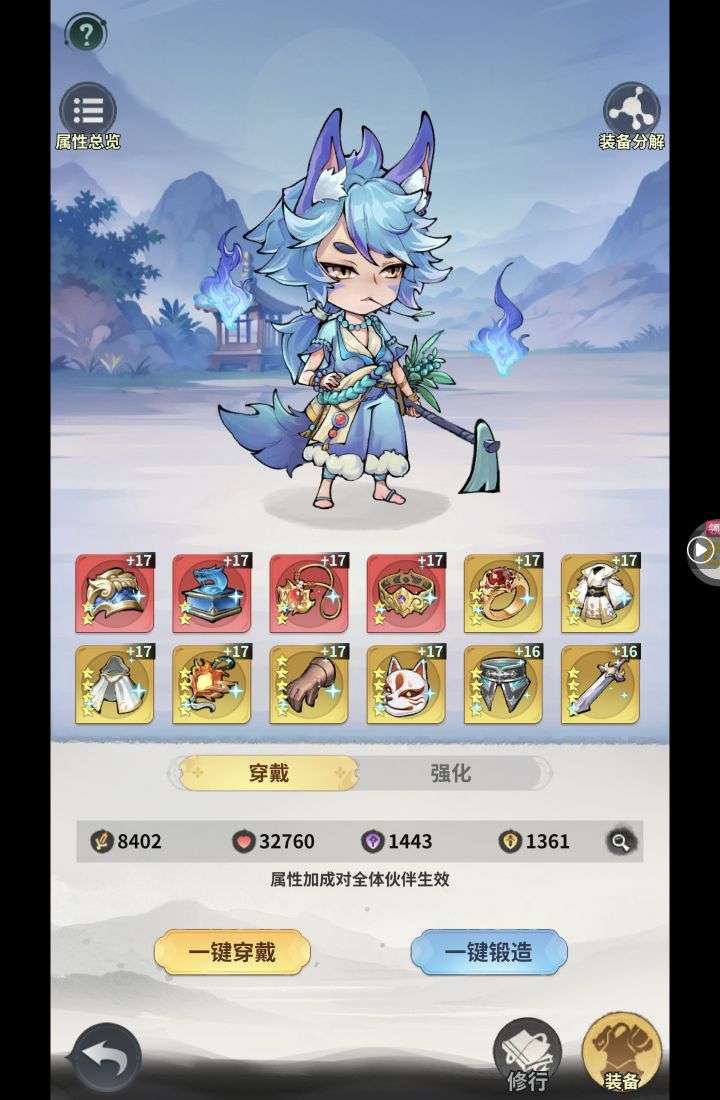
Task: Select the gray trousers equipment slot
Action: (503, 685)
